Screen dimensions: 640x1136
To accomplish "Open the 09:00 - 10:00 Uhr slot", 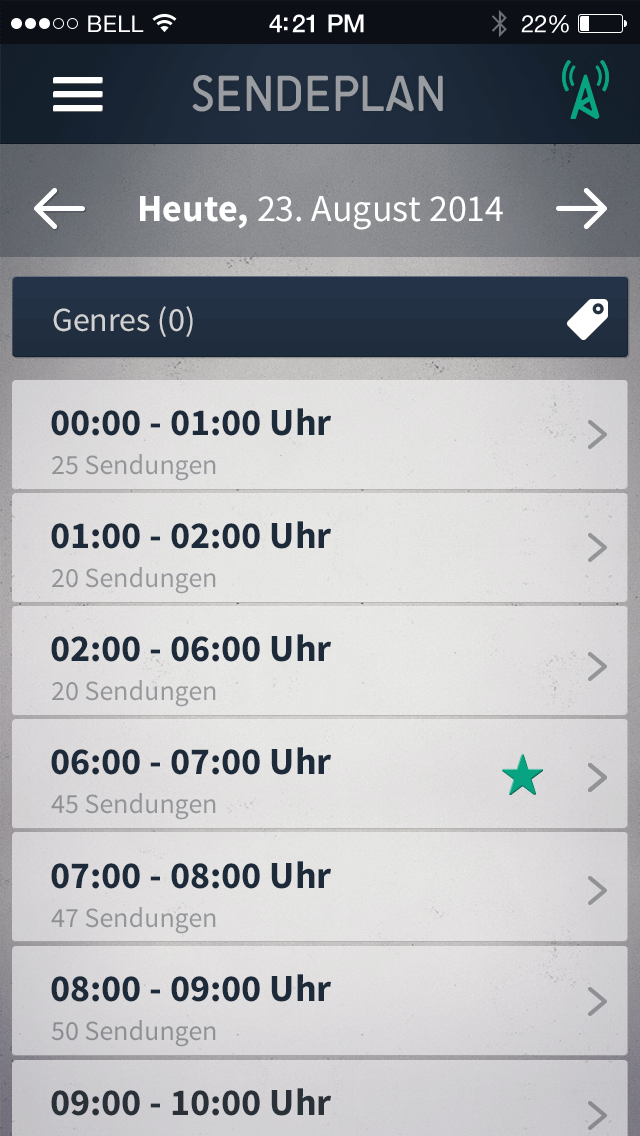I will click(320, 1100).
